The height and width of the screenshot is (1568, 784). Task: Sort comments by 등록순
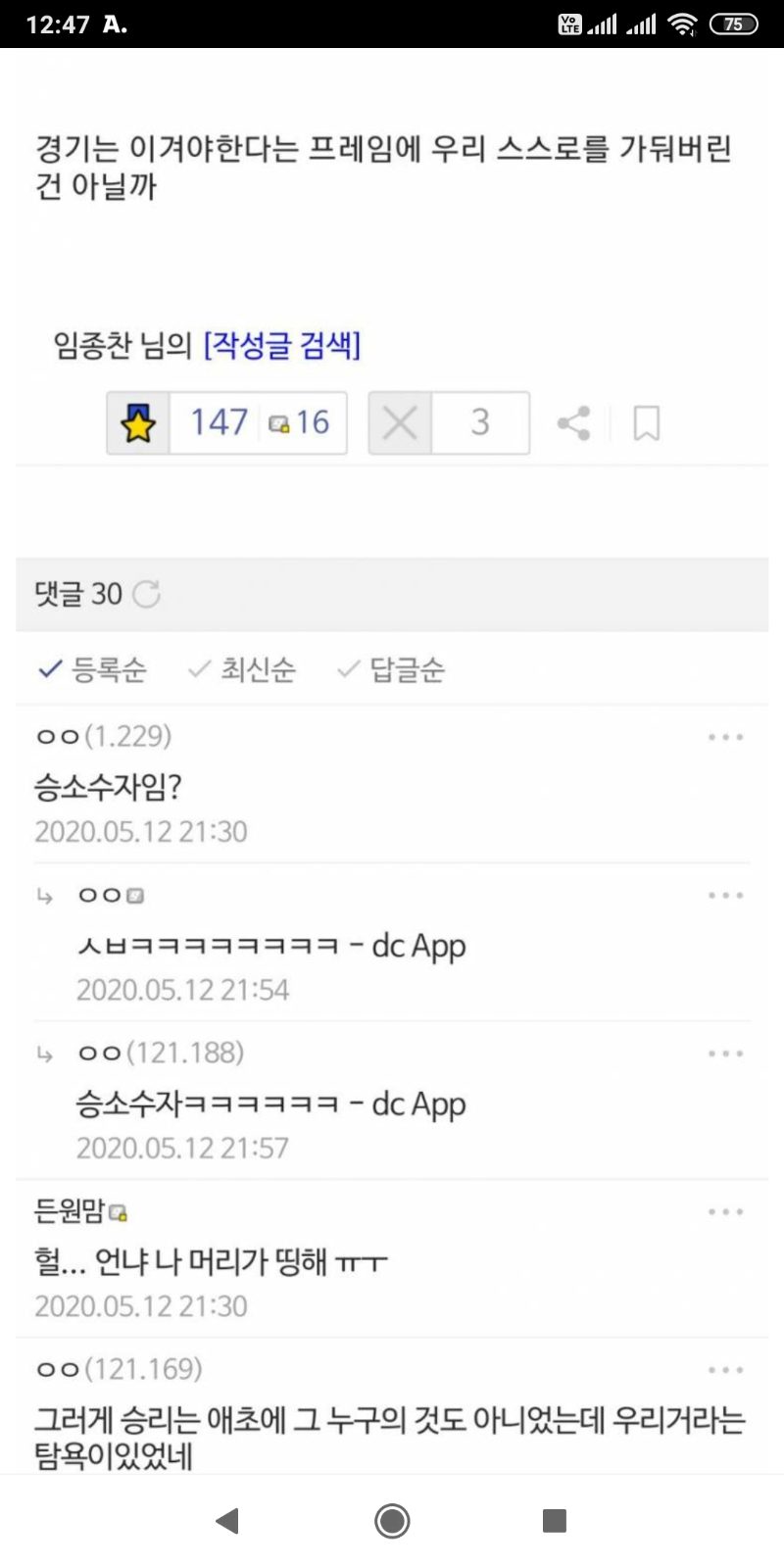click(x=92, y=669)
